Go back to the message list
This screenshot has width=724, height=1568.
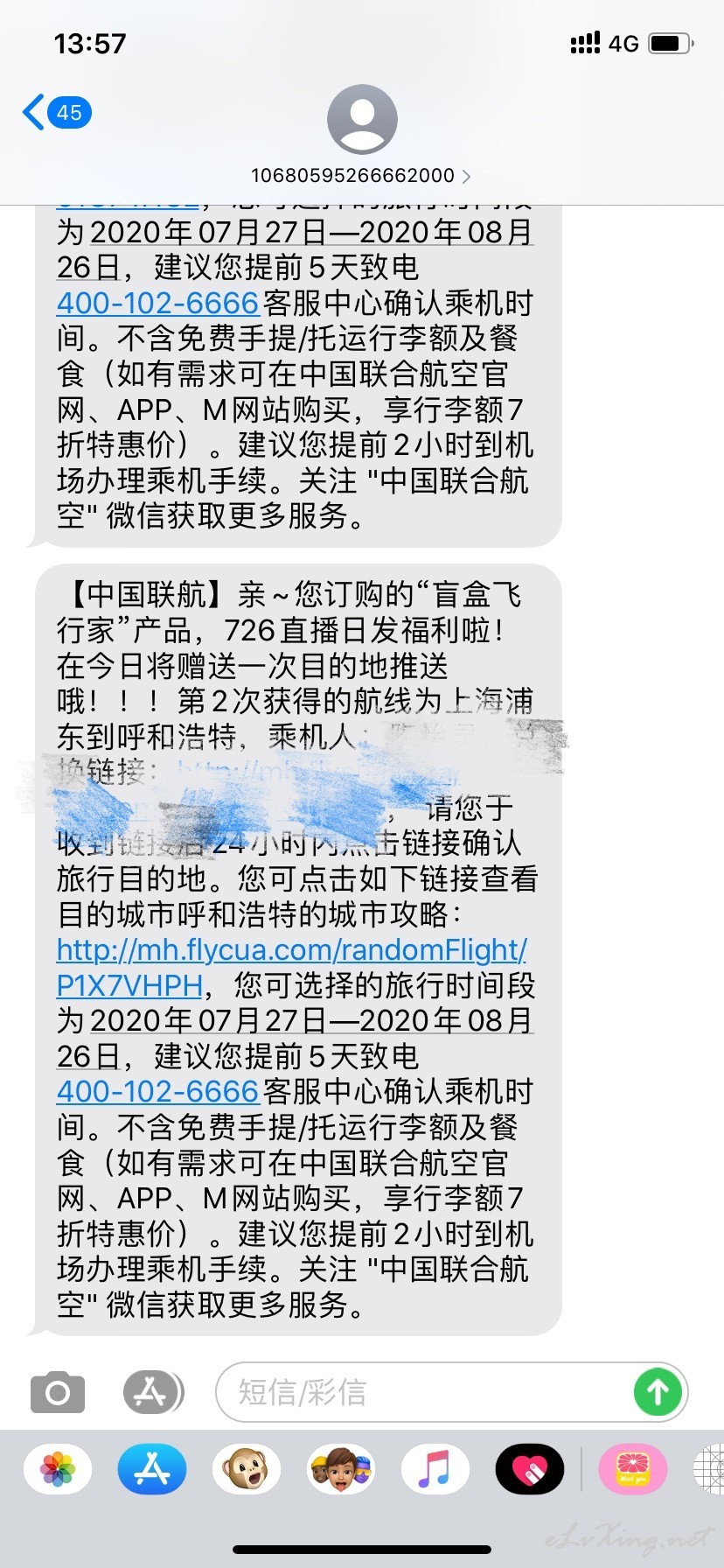click(57, 113)
